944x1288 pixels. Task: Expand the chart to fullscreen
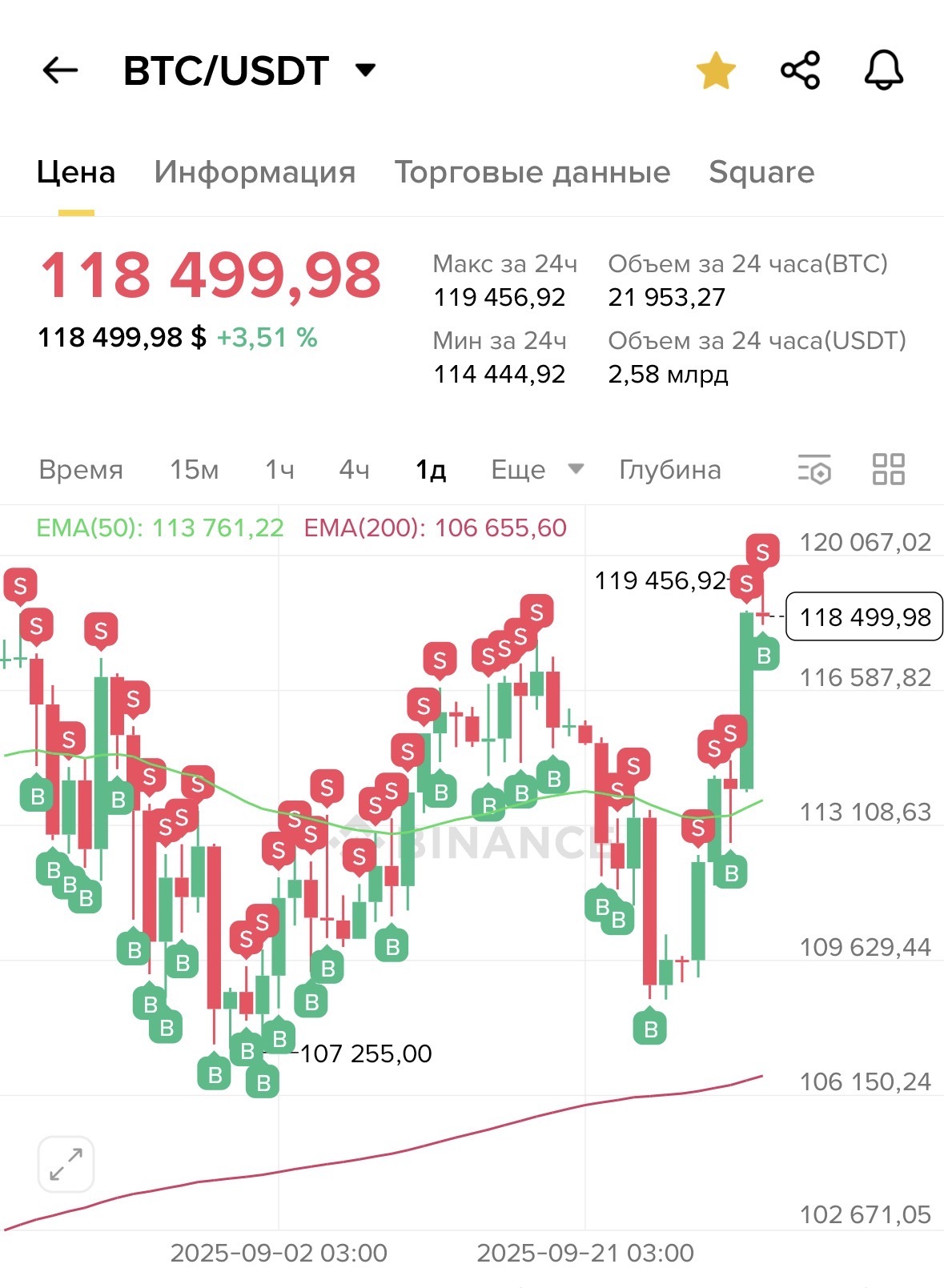coord(66,1165)
